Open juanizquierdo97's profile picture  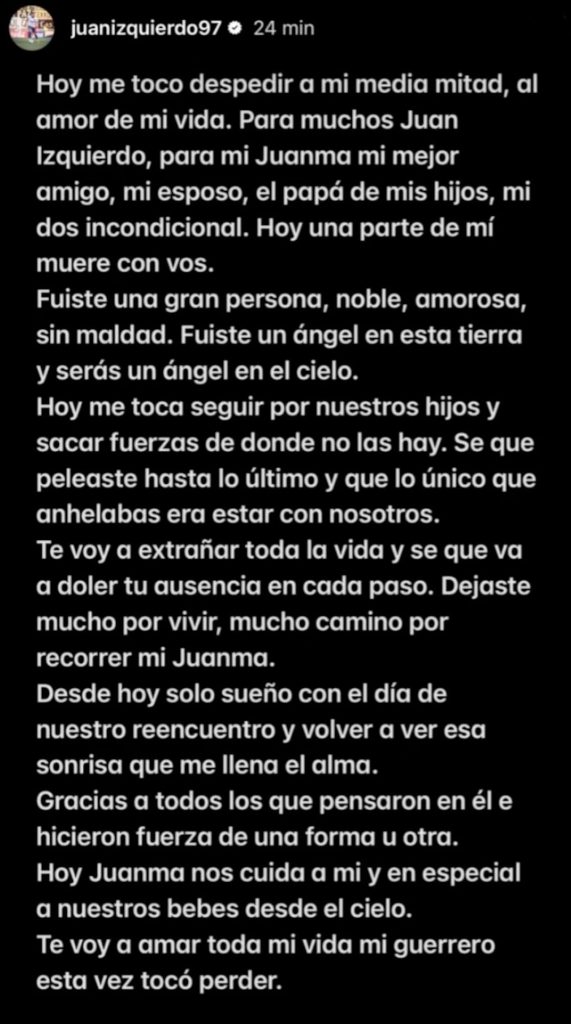[30, 28]
